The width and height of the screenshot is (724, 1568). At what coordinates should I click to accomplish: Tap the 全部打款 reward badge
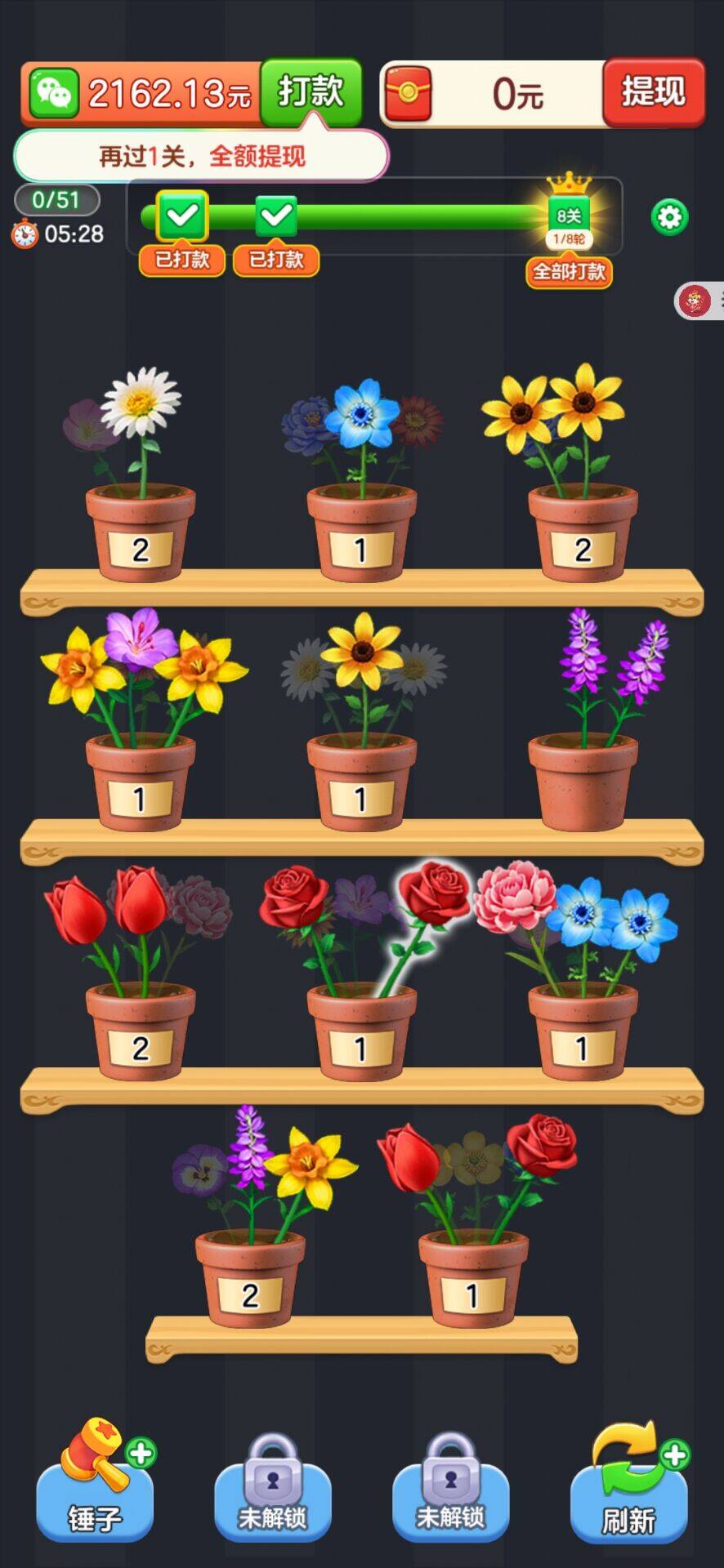tap(569, 271)
